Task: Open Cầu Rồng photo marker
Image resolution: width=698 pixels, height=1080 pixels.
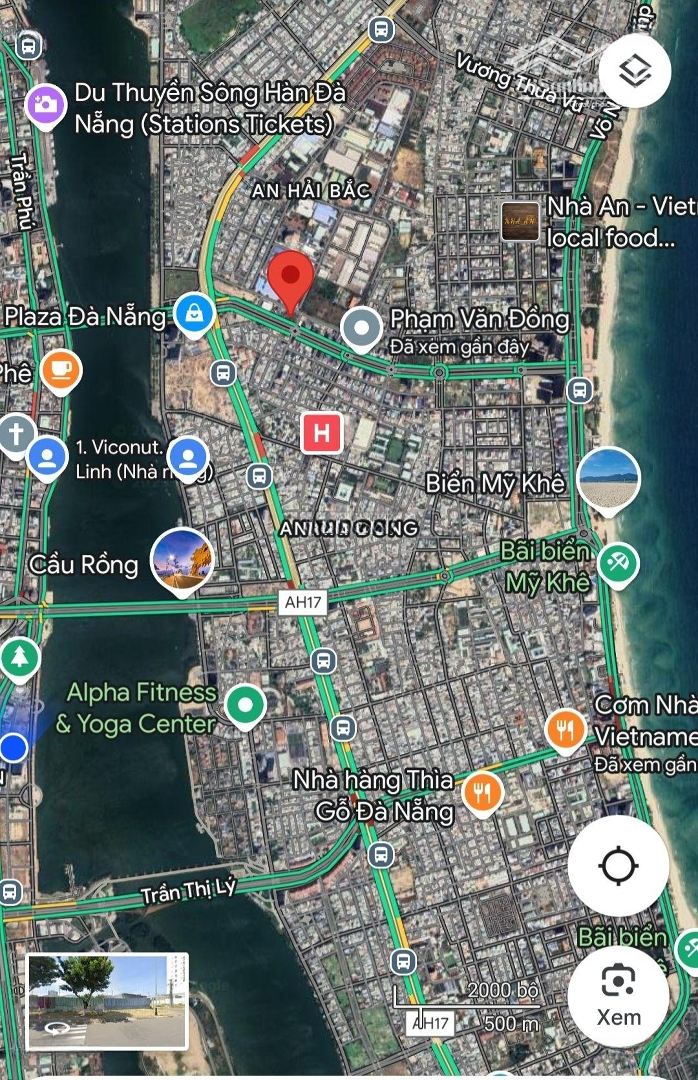Action: click(181, 561)
